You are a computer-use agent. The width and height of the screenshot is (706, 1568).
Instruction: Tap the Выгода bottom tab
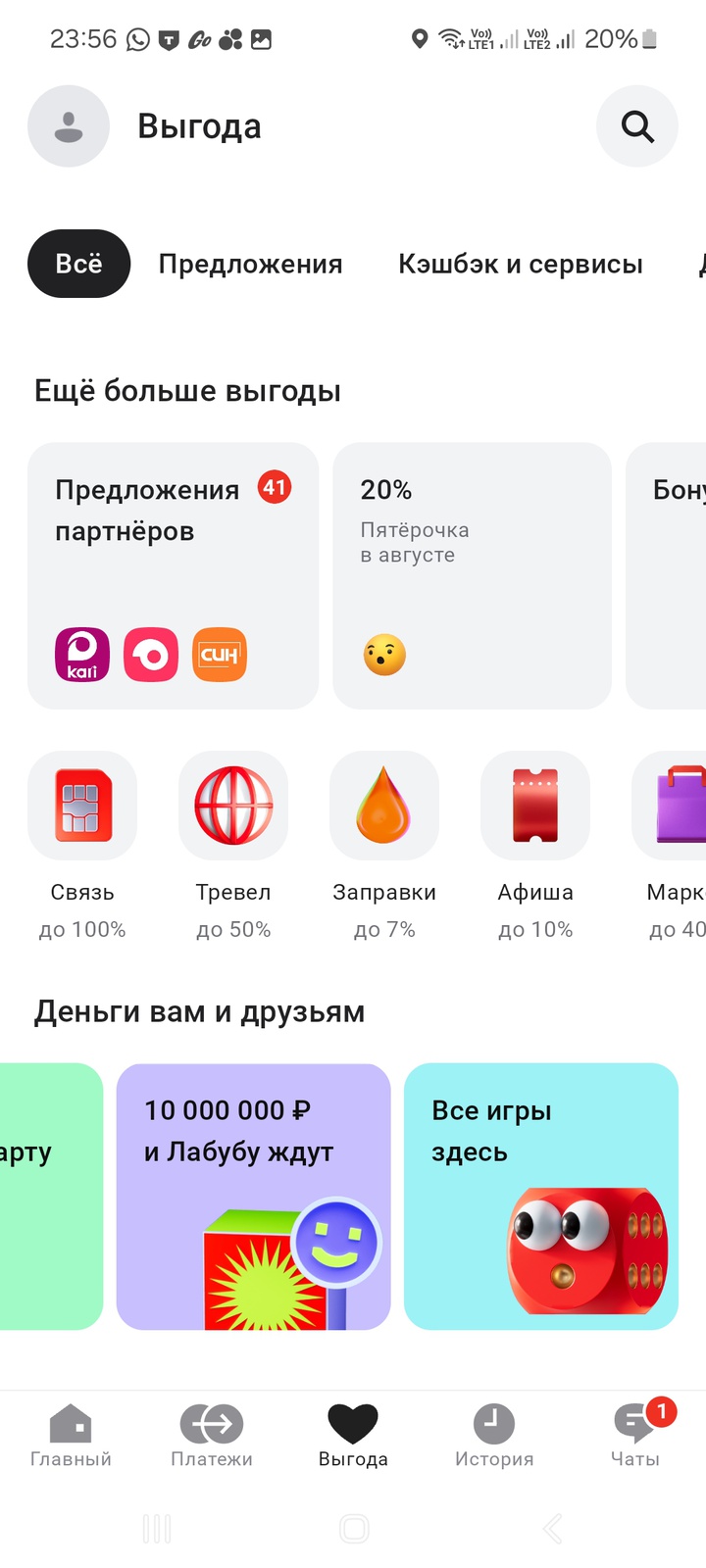353,1436
